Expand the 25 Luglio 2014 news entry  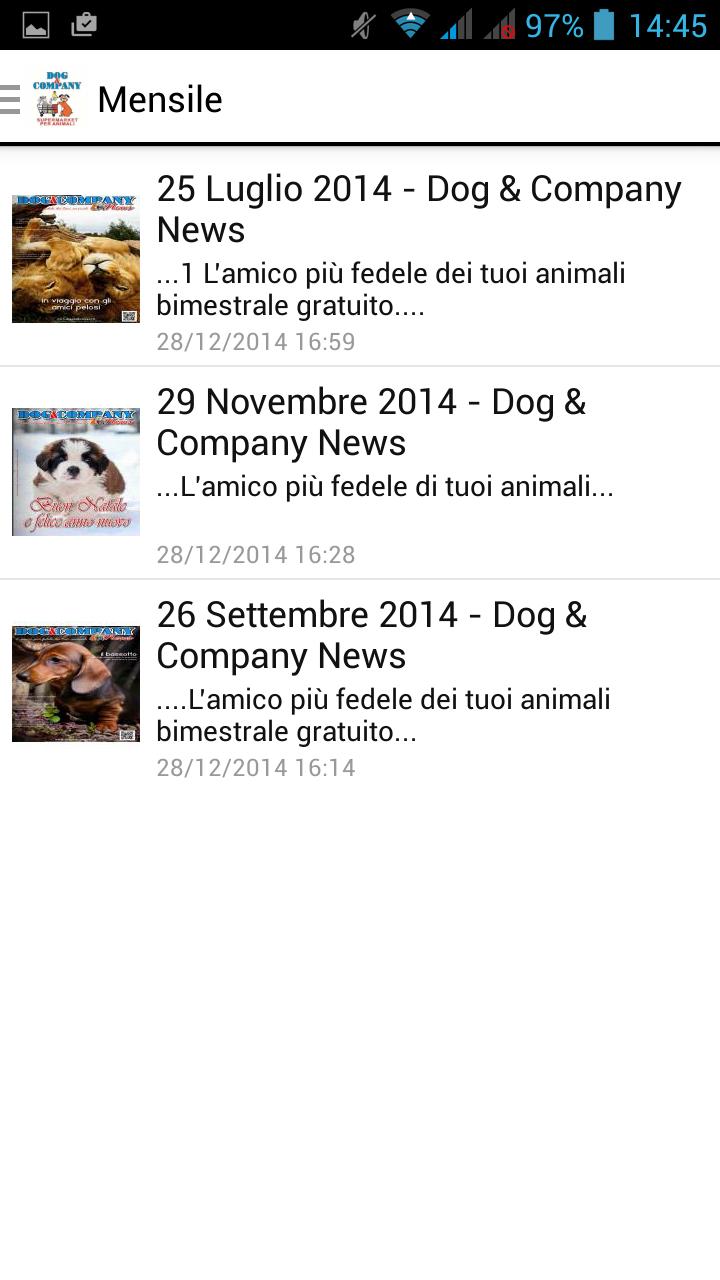[x=400, y=255]
